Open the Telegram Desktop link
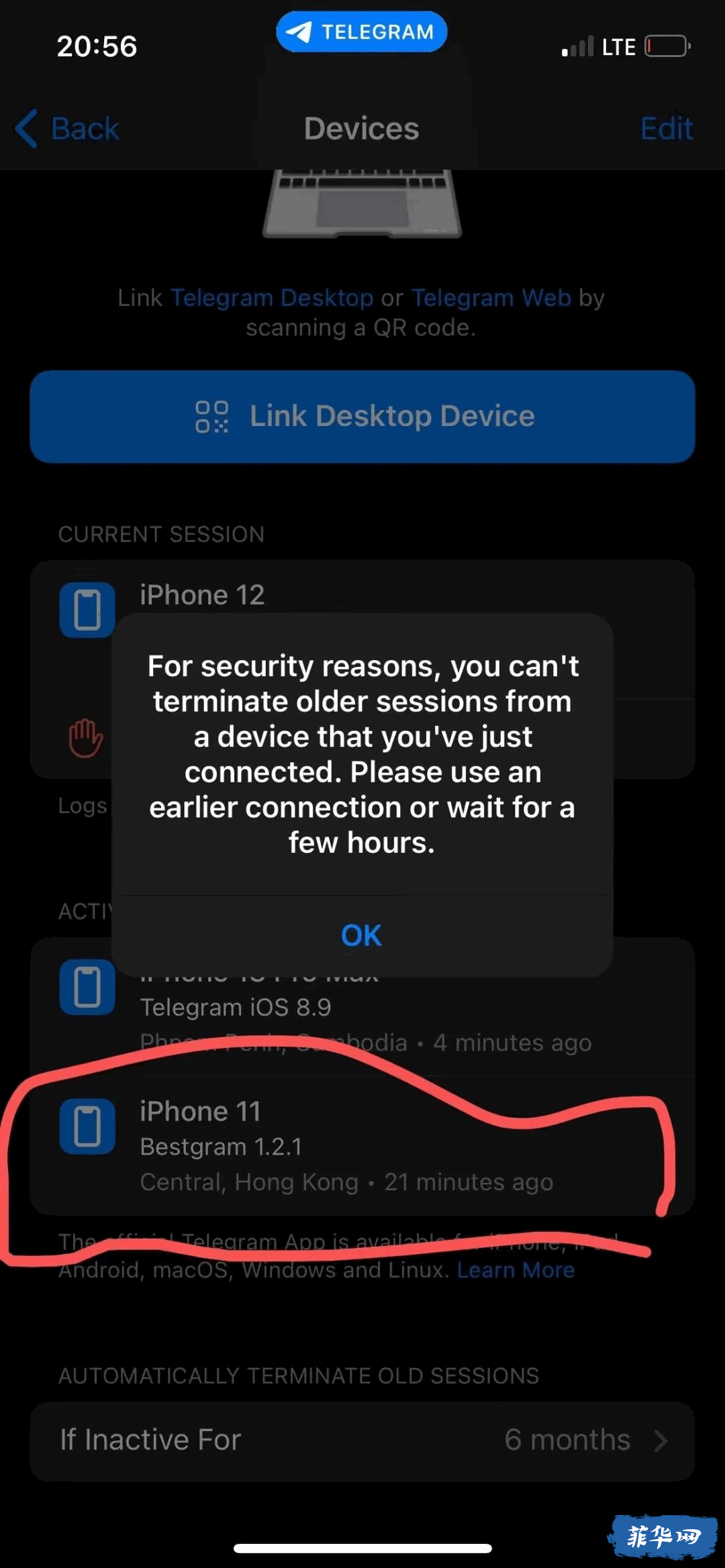The image size is (725, 1568). click(x=272, y=297)
